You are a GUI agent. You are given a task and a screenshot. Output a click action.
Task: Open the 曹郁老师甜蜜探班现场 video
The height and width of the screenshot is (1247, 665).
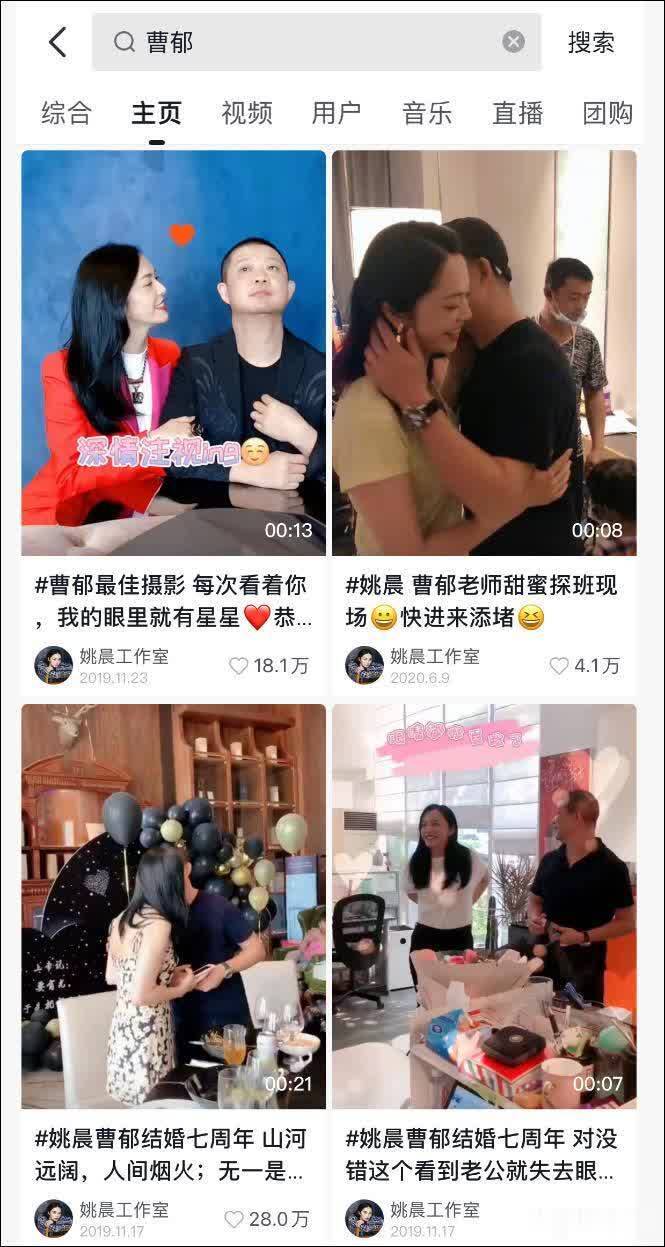coord(484,352)
